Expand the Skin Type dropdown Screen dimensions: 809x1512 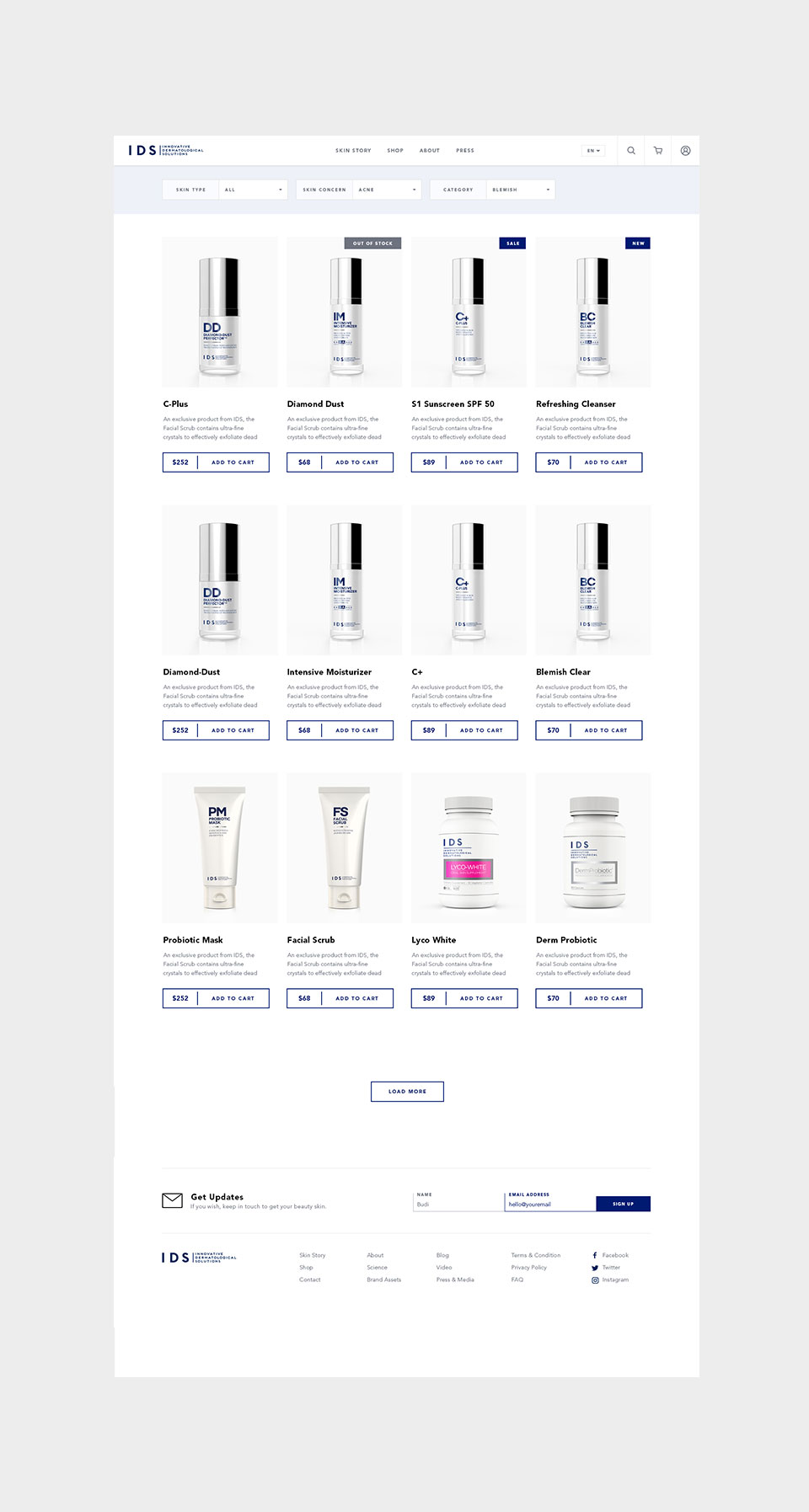pyautogui.click(x=253, y=190)
